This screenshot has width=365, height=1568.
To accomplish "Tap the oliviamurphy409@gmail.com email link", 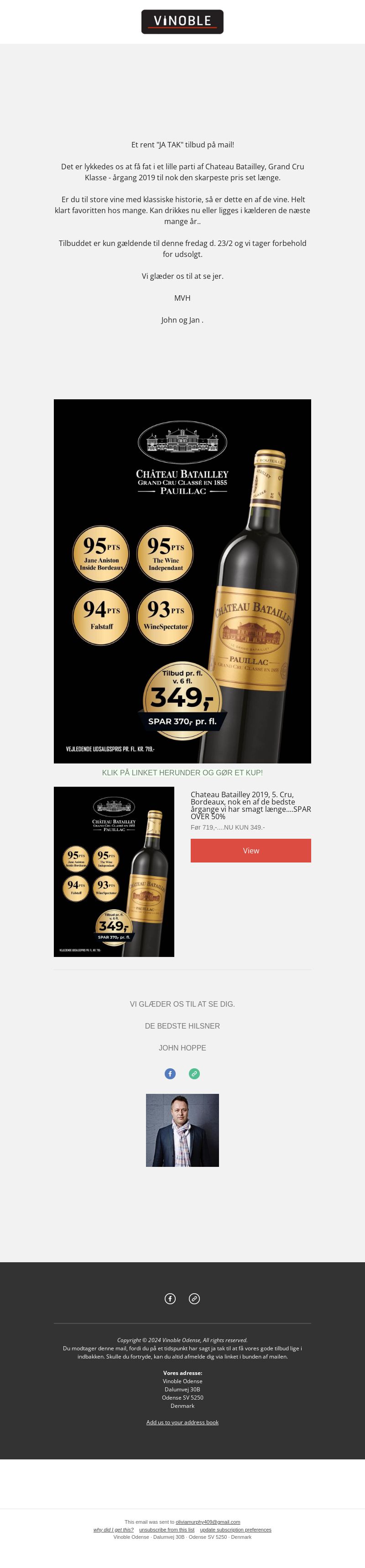I will 208,1522.
